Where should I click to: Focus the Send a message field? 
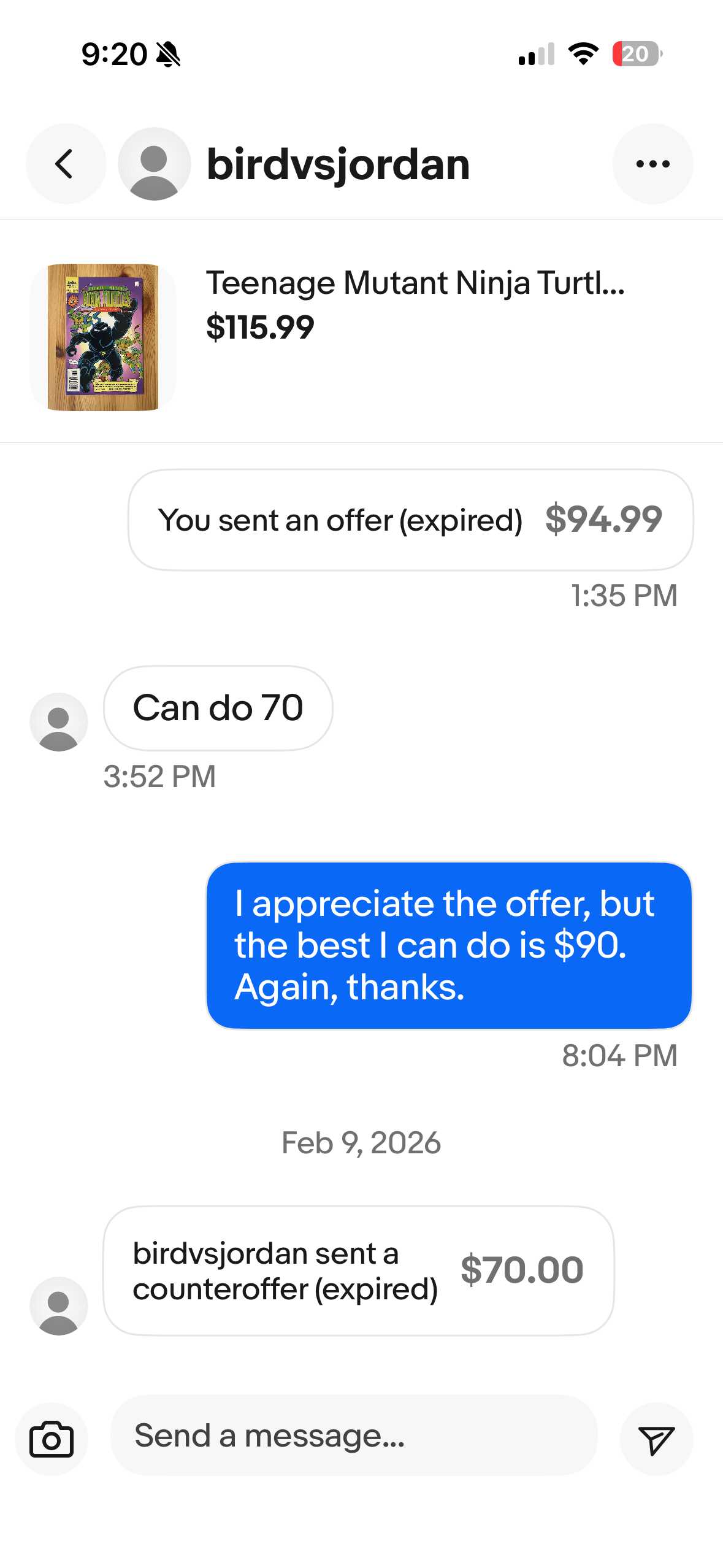click(354, 1435)
